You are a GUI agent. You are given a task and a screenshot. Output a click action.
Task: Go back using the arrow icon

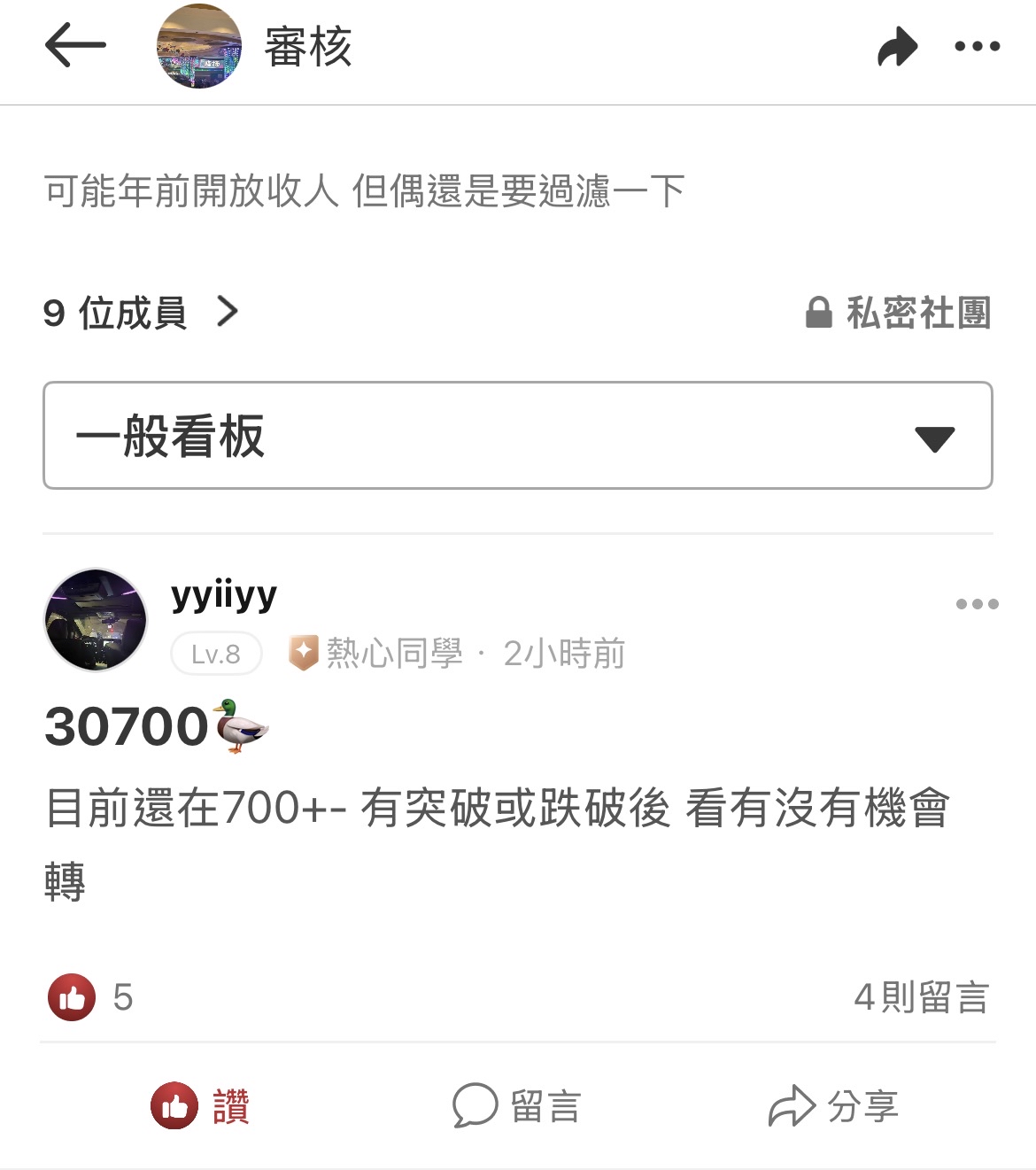click(75, 46)
